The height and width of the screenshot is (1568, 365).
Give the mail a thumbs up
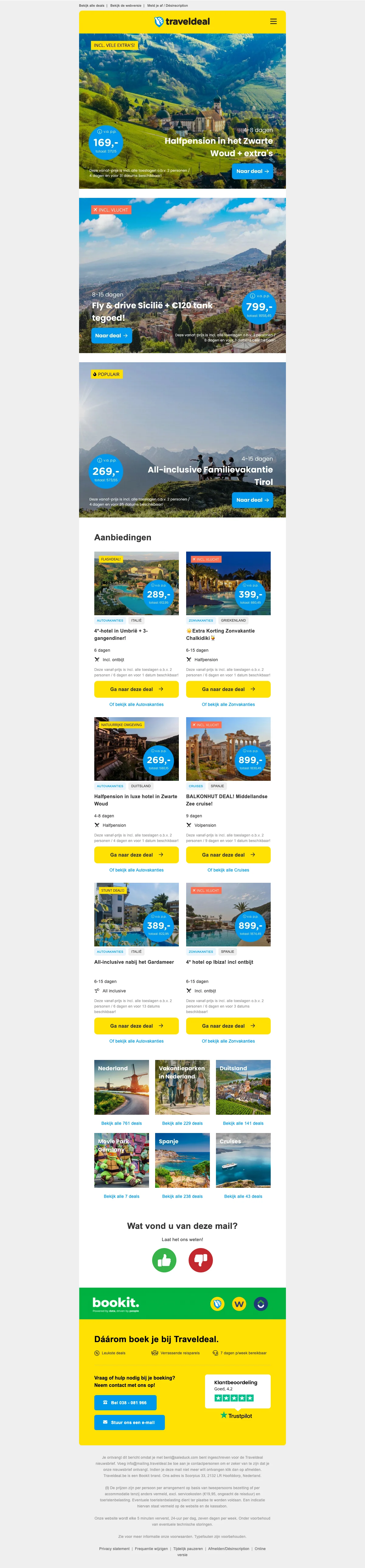164,1260
